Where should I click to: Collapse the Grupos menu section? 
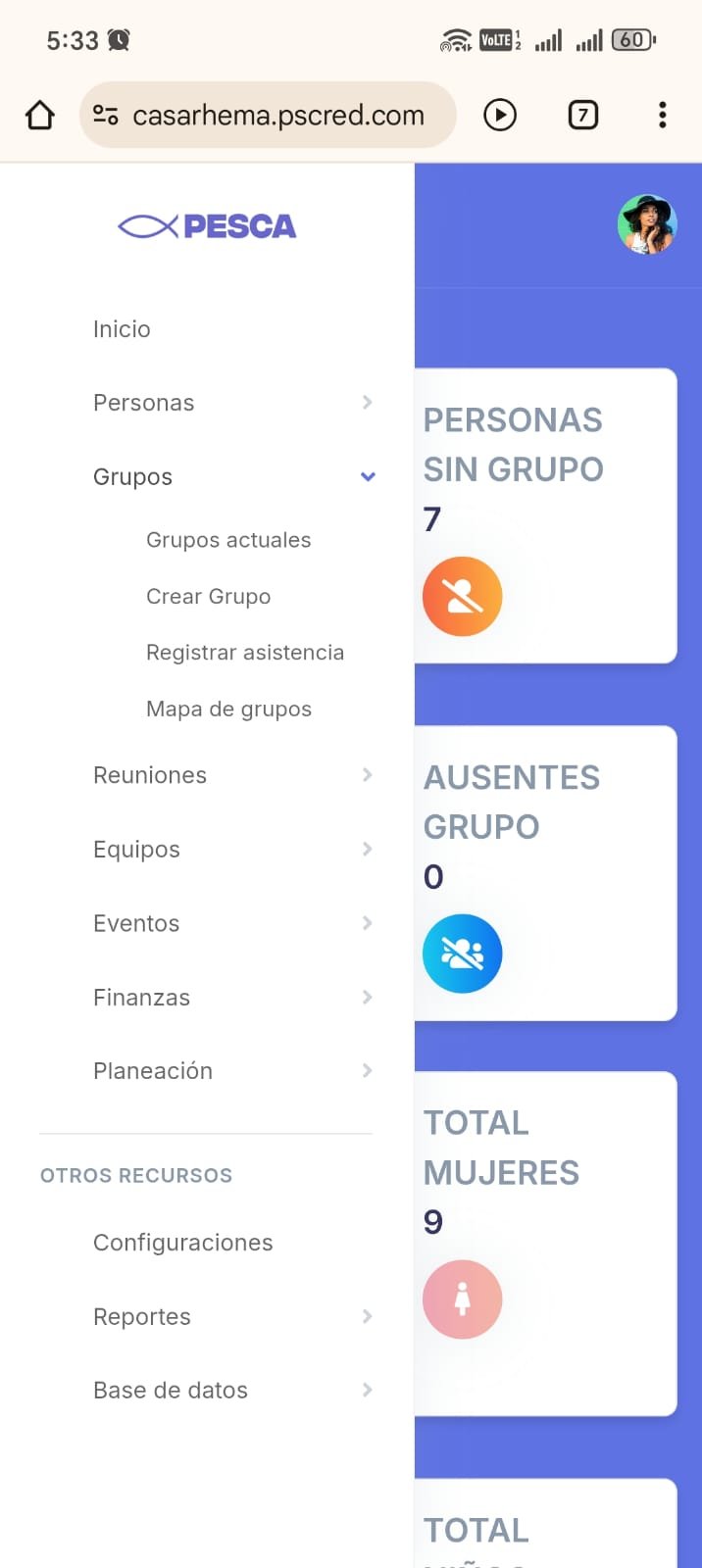coord(231,477)
